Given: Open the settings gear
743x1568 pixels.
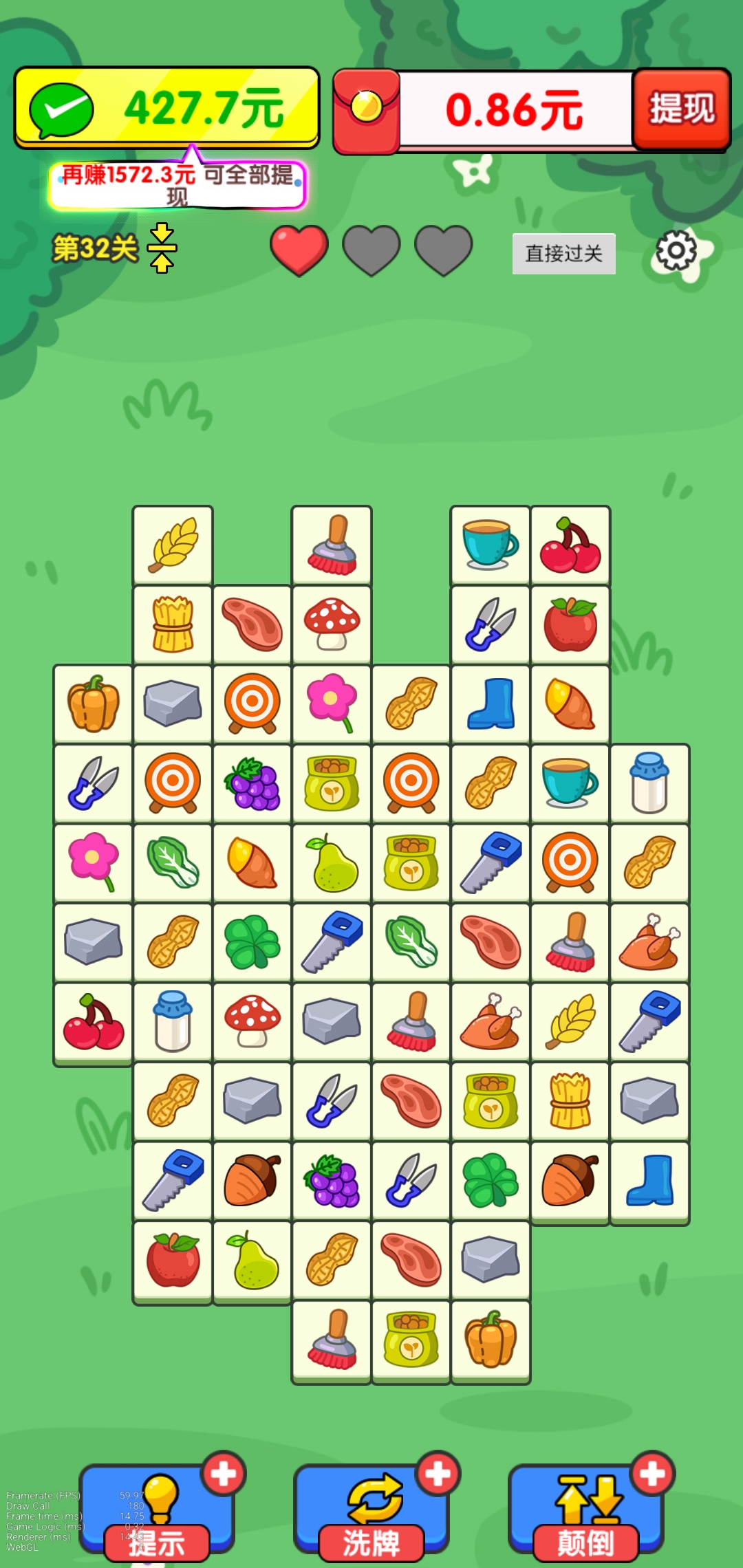Looking at the screenshot, I should click(676, 252).
